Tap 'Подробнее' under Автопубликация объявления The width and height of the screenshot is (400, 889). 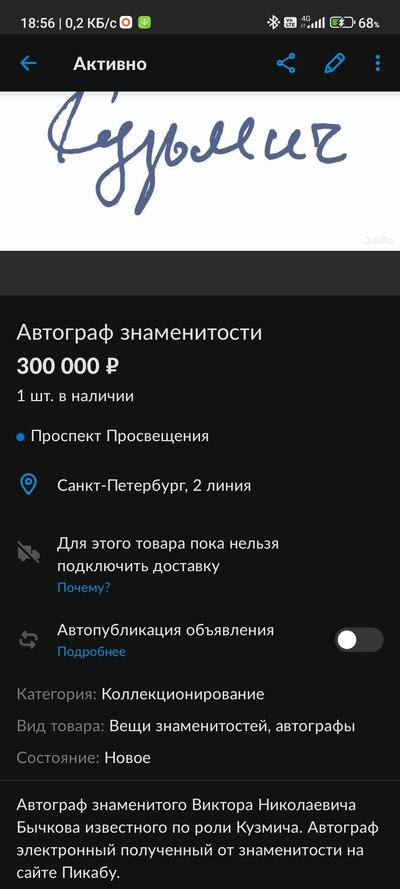click(91, 651)
